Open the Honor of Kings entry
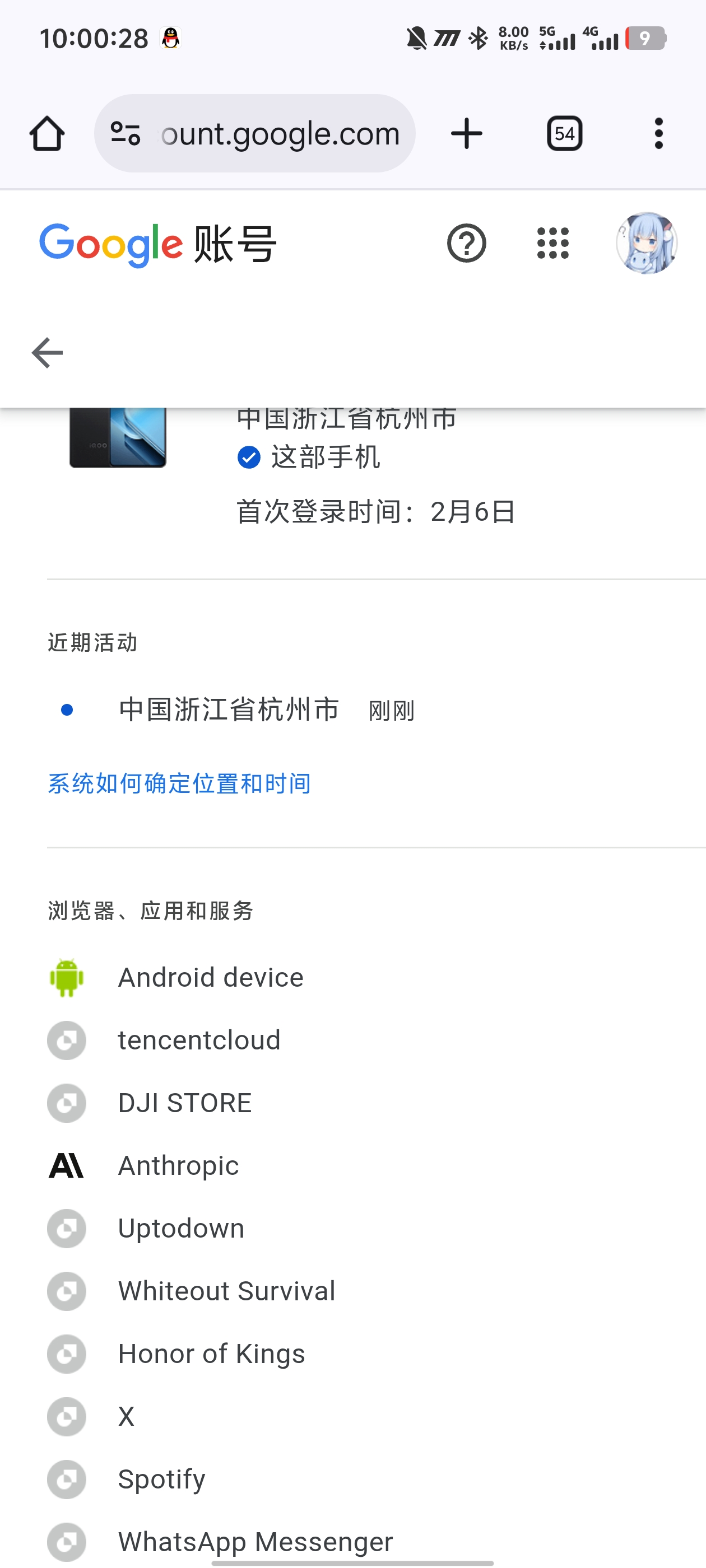 211,1354
